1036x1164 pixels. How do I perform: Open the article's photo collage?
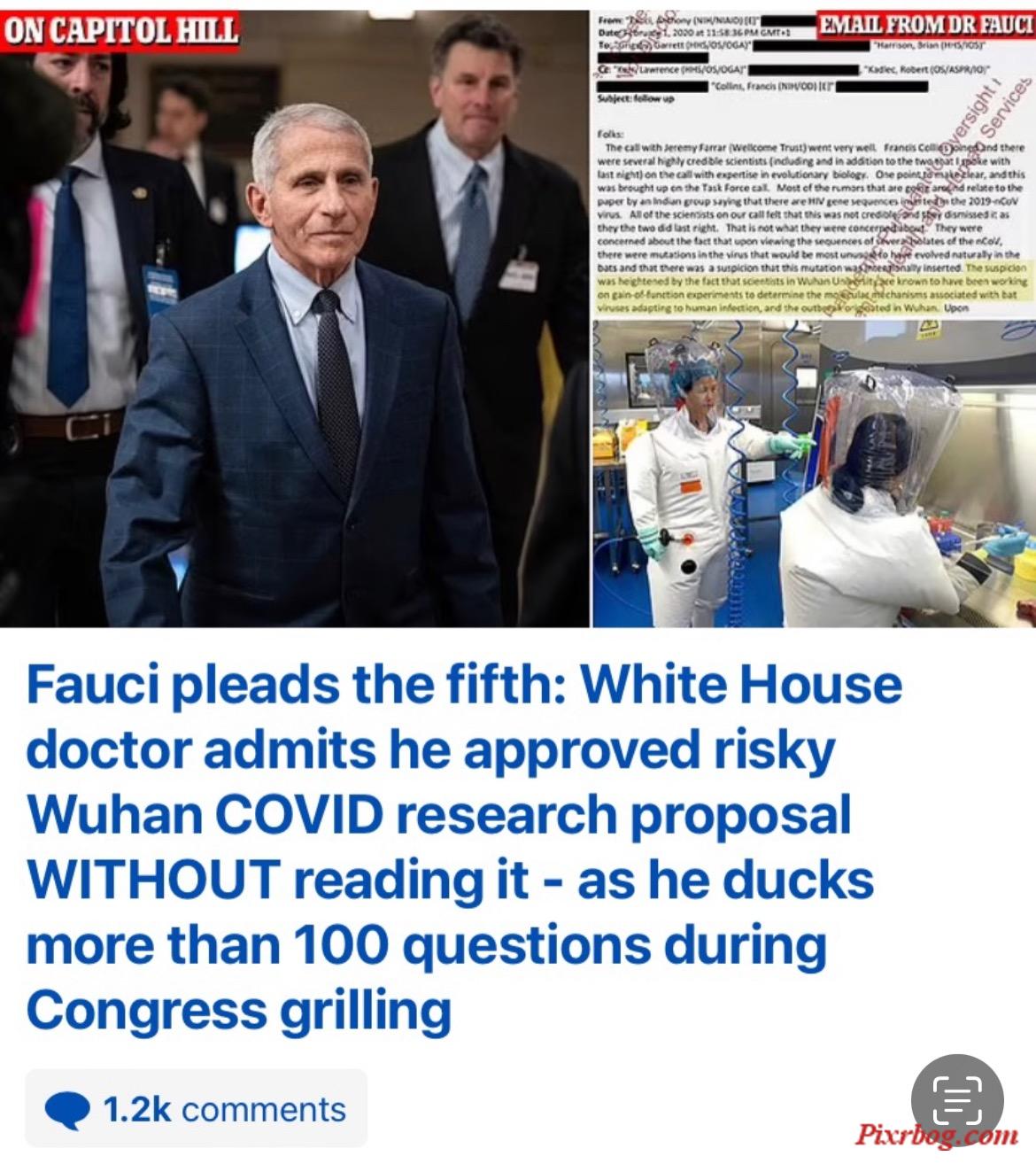coord(518,319)
